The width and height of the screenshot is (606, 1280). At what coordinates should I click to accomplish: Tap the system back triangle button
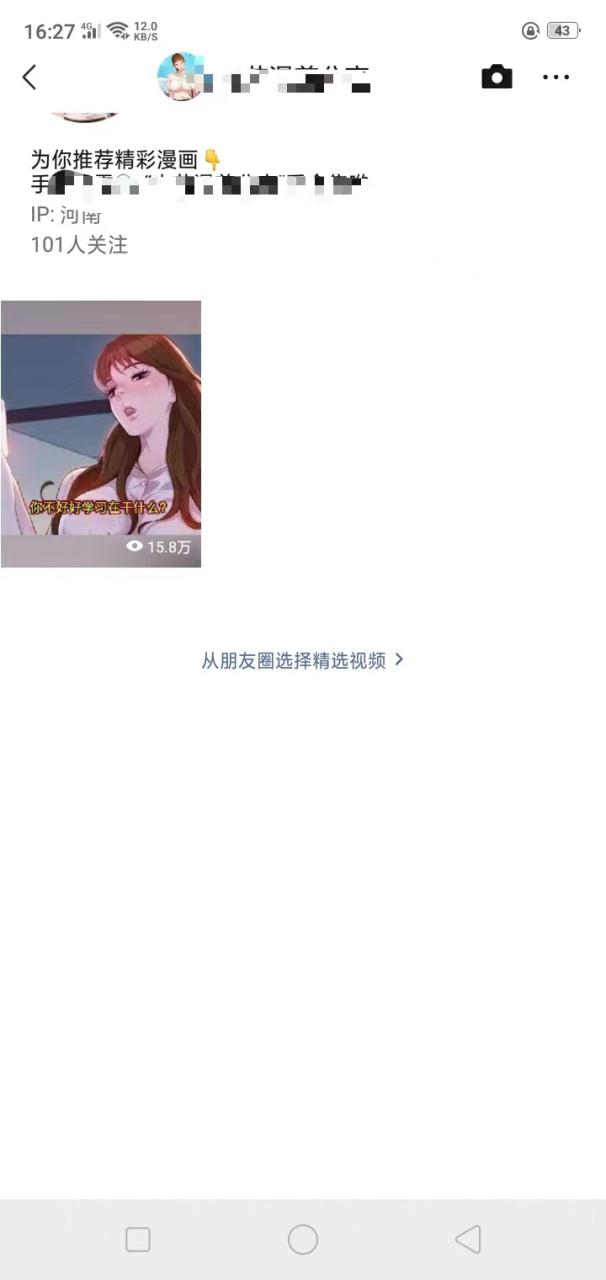(x=468, y=1240)
